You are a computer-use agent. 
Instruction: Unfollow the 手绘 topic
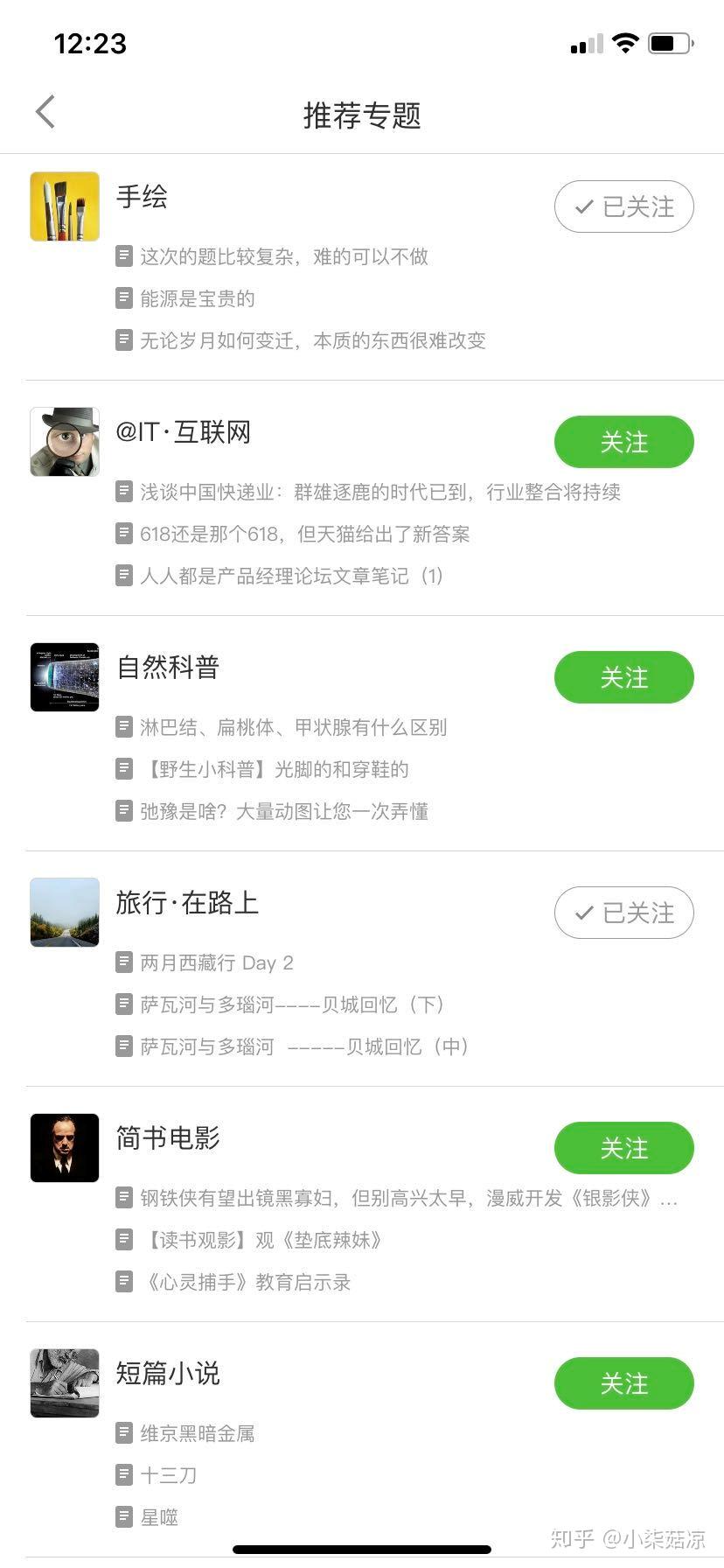point(623,206)
